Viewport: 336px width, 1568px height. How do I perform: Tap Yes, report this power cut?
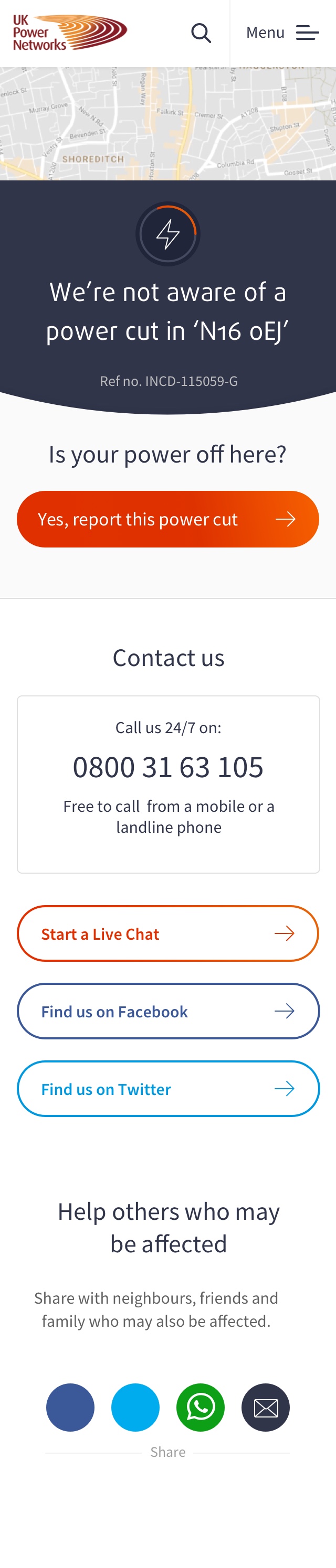(x=167, y=519)
